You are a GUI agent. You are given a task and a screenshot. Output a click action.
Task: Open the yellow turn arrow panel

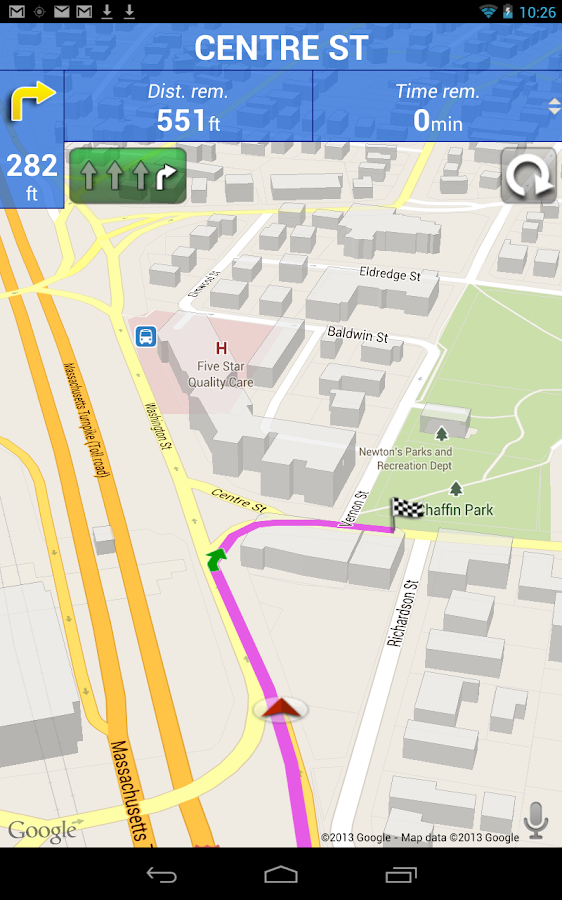[x=32, y=139]
